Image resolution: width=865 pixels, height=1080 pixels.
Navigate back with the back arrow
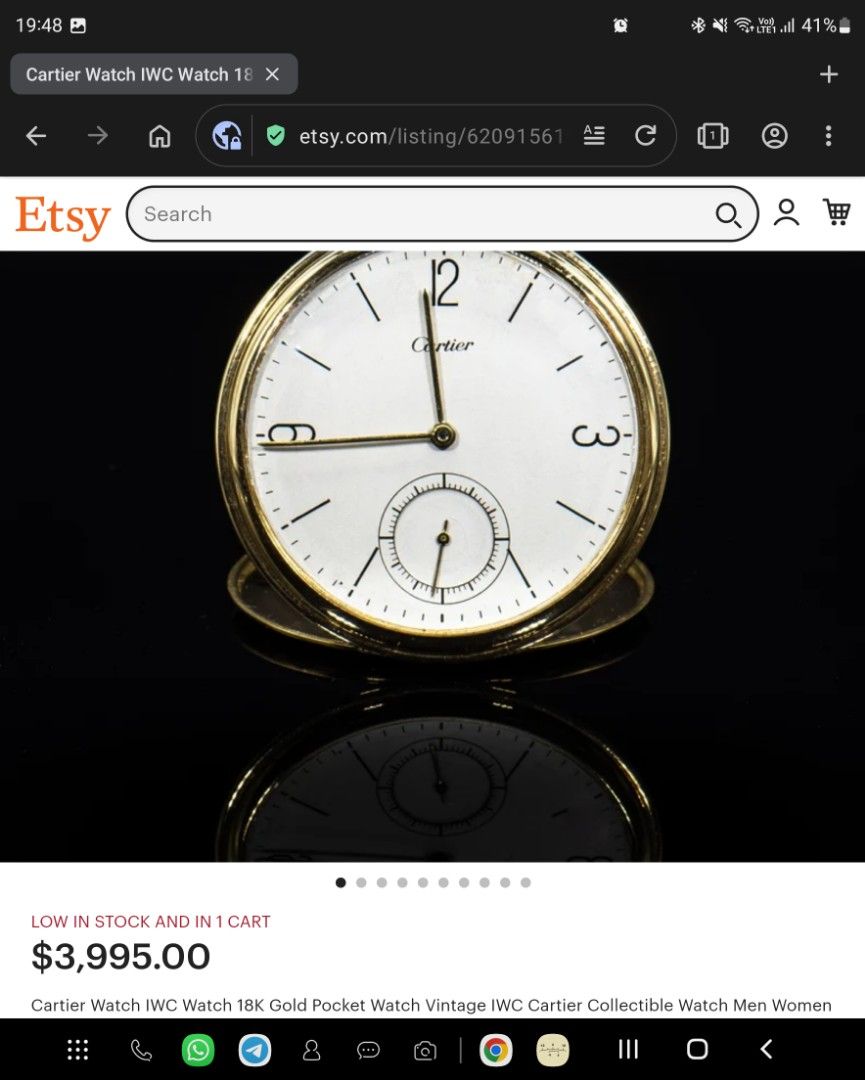click(36, 135)
